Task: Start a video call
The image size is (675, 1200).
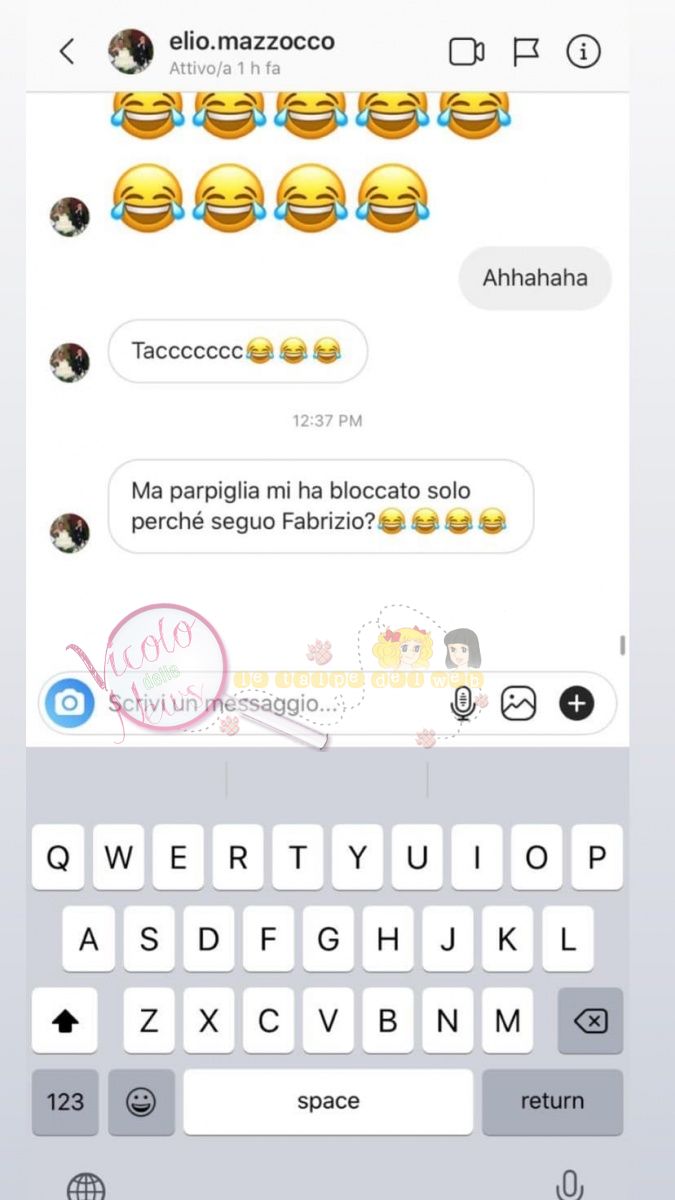Action: click(466, 52)
